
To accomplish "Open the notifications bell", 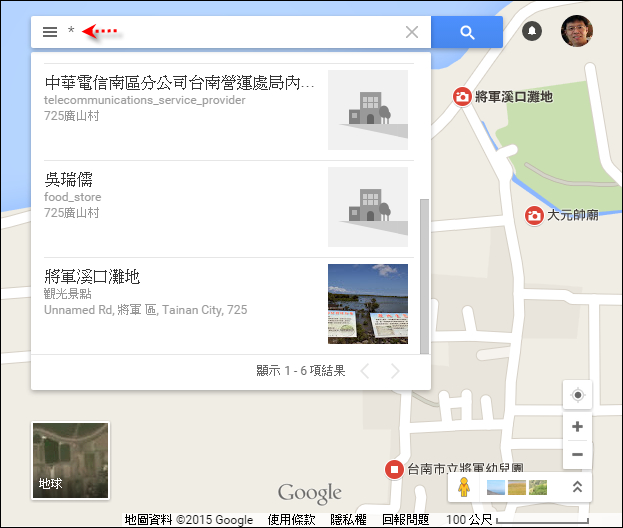I will (532, 32).
